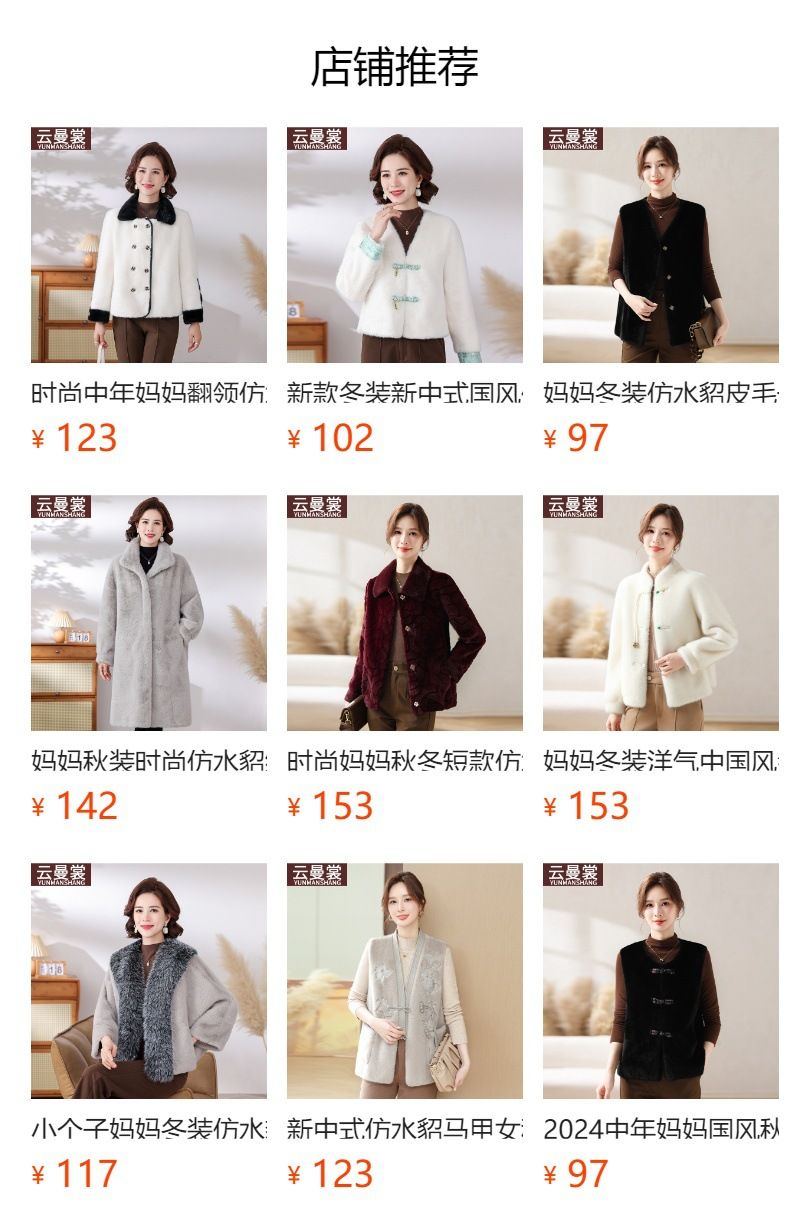
Task: View the 妈妈冬装洋气中国风 cream jacket
Action: coord(661,613)
